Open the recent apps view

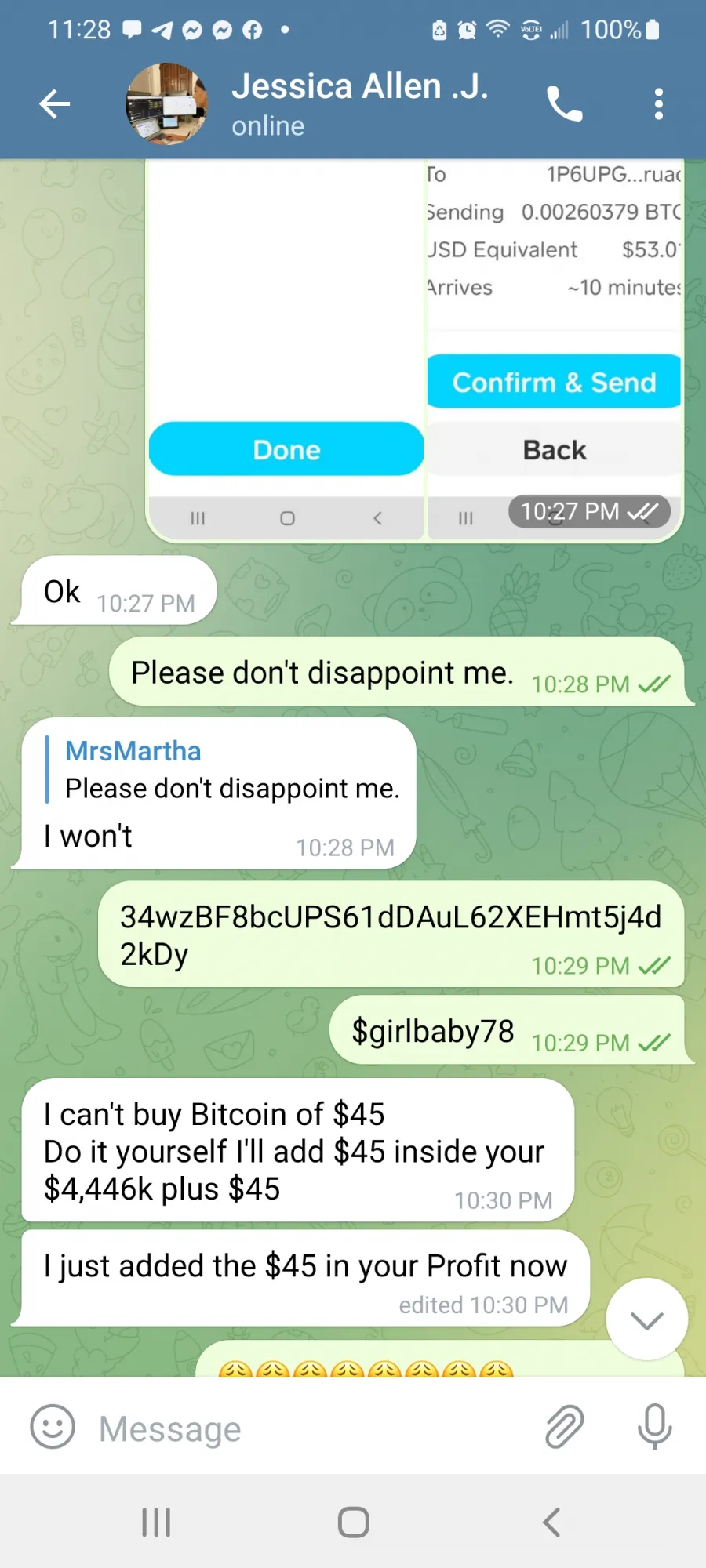[156, 1523]
